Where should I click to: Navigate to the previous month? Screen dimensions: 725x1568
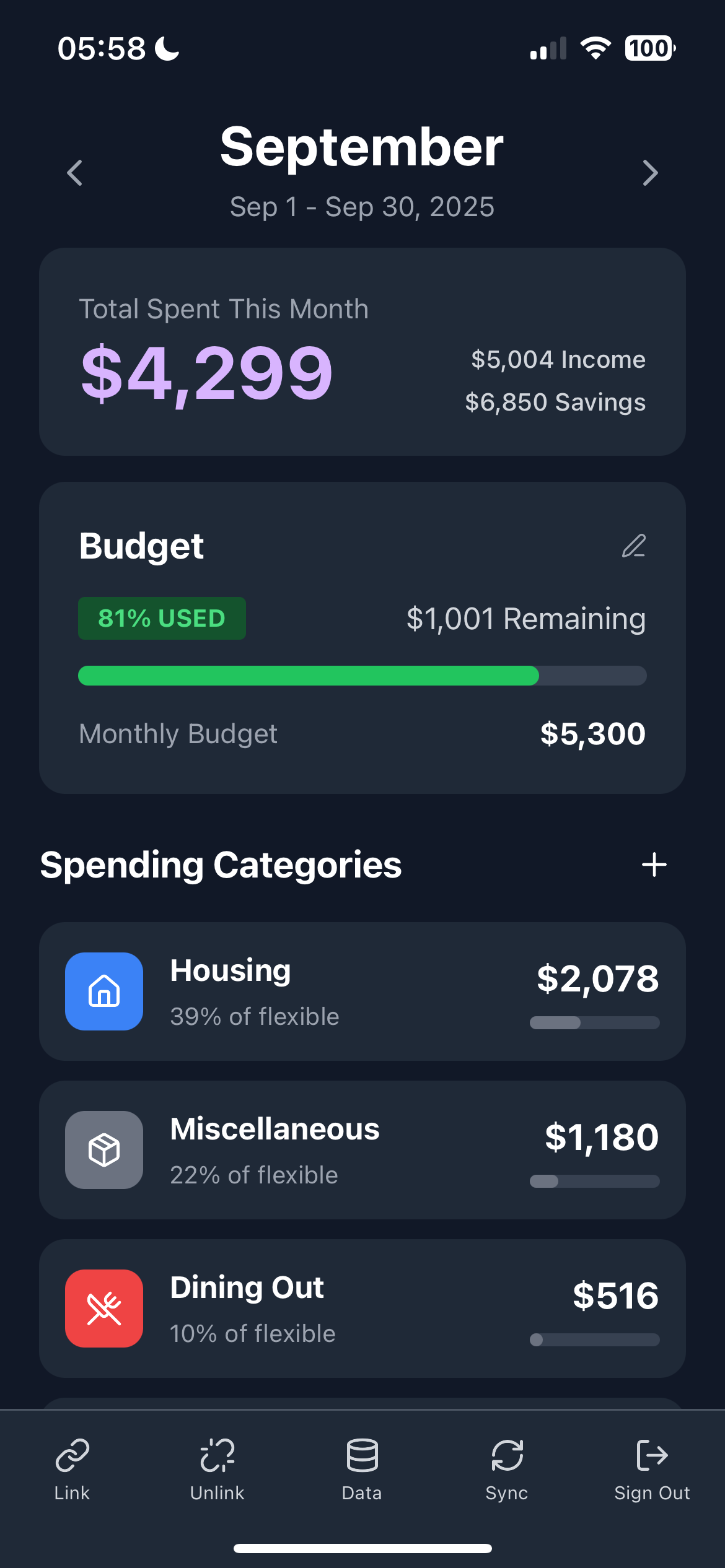point(74,173)
